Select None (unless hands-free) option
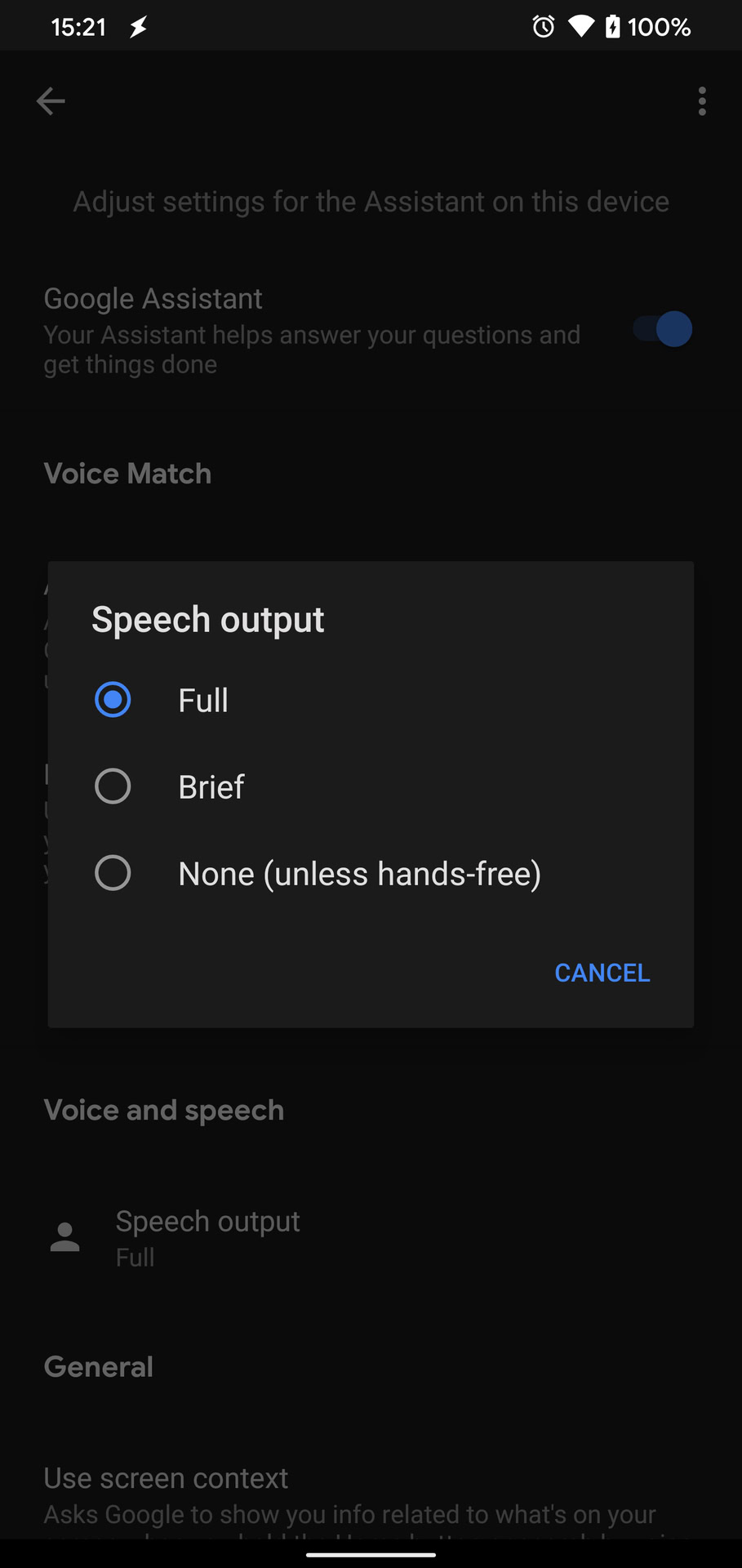Screen dimensions: 742x1568 [113, 873]
